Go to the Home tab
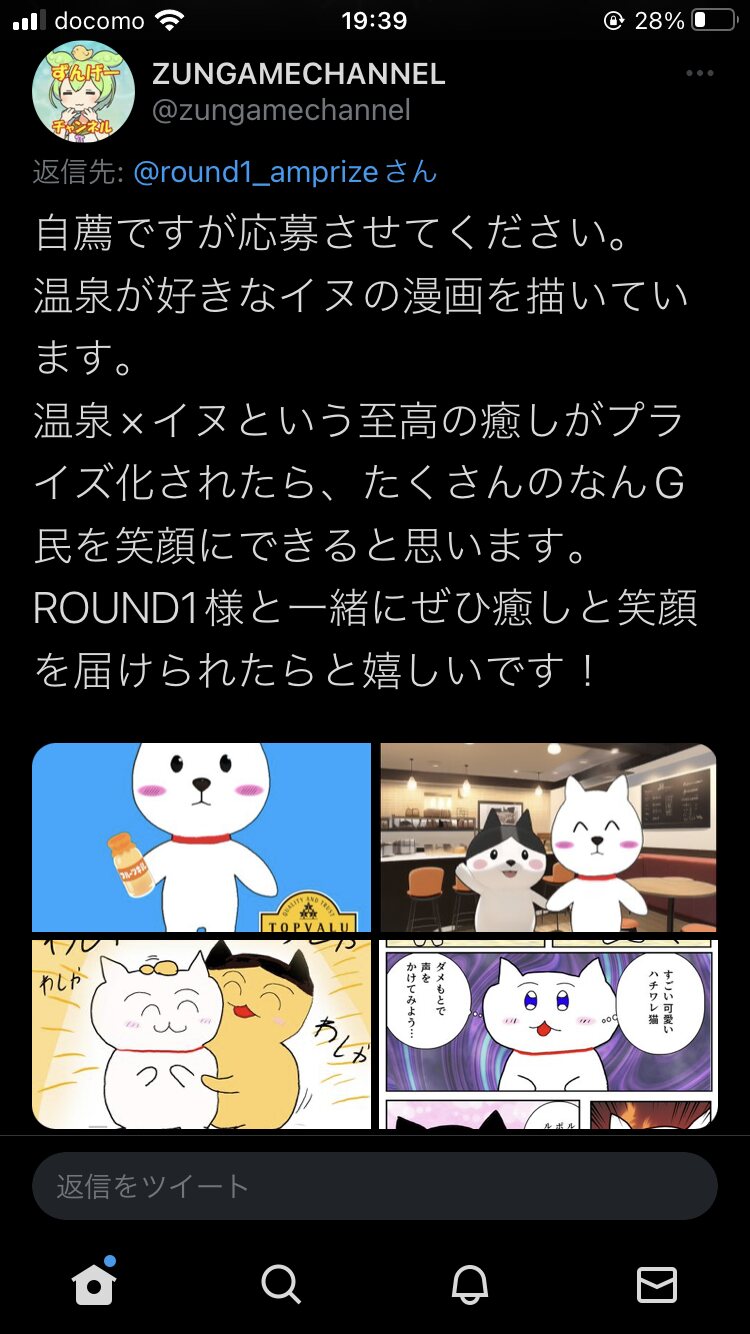Screen dimensions: 750x1334 [94, 1284]
